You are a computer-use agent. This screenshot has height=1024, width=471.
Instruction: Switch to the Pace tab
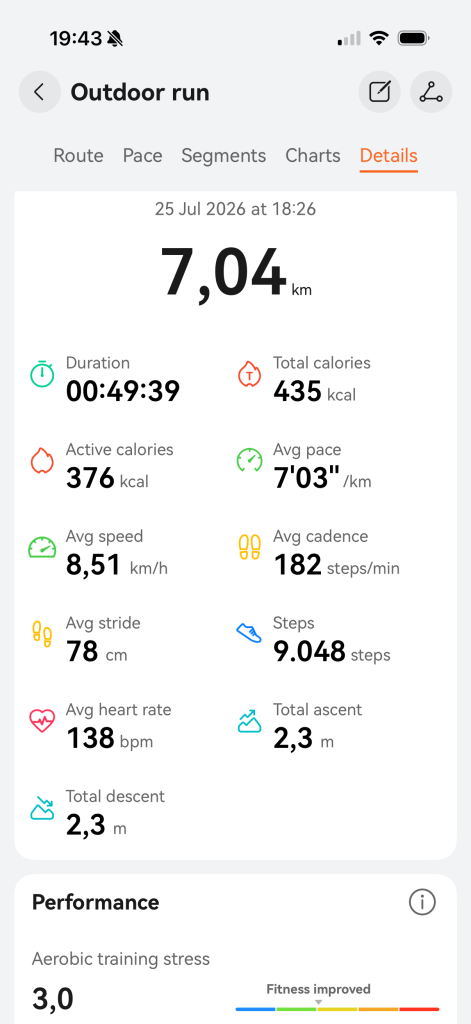pos(142,155)
